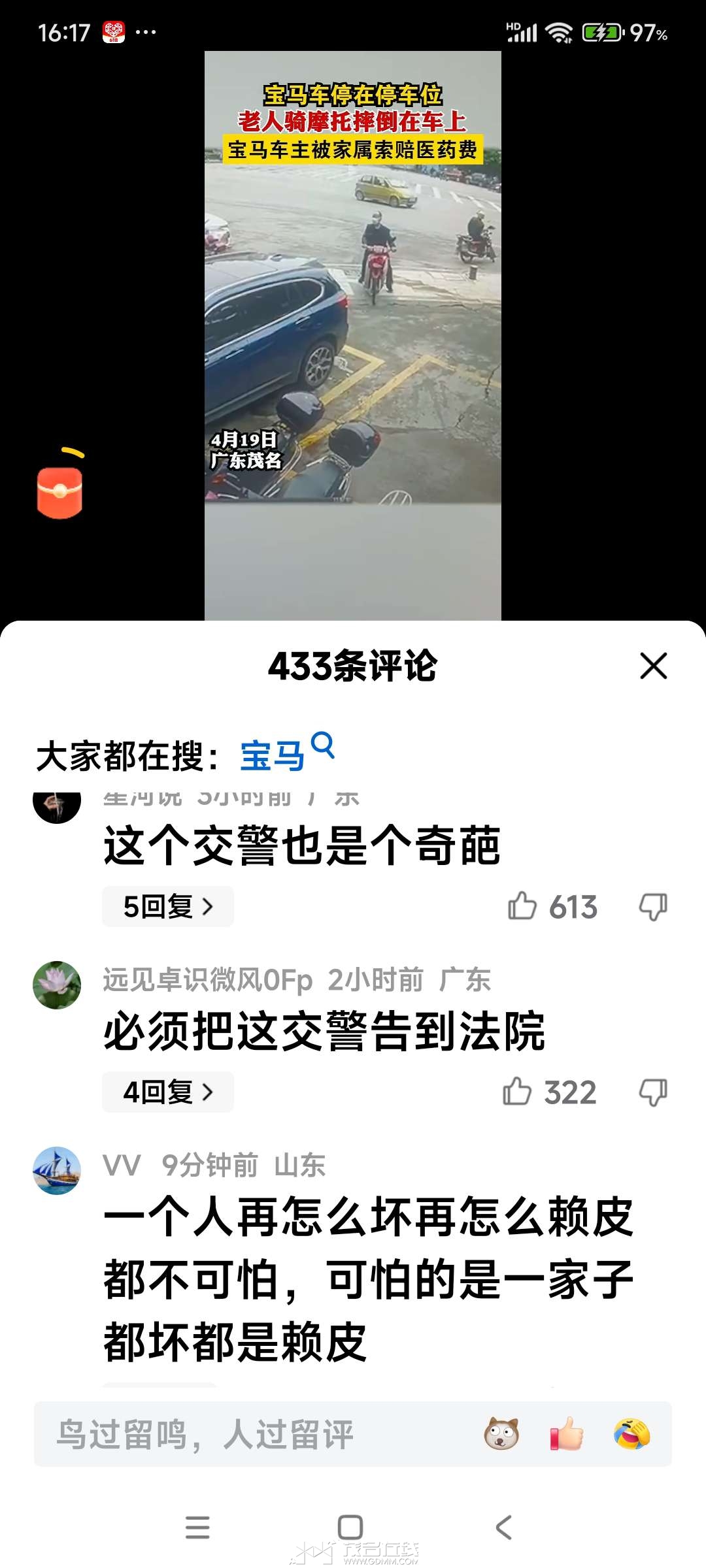The height and width of the screenshot is (1568, 706).
Task: Tap the video to pause playback
Action: point(353,327)
